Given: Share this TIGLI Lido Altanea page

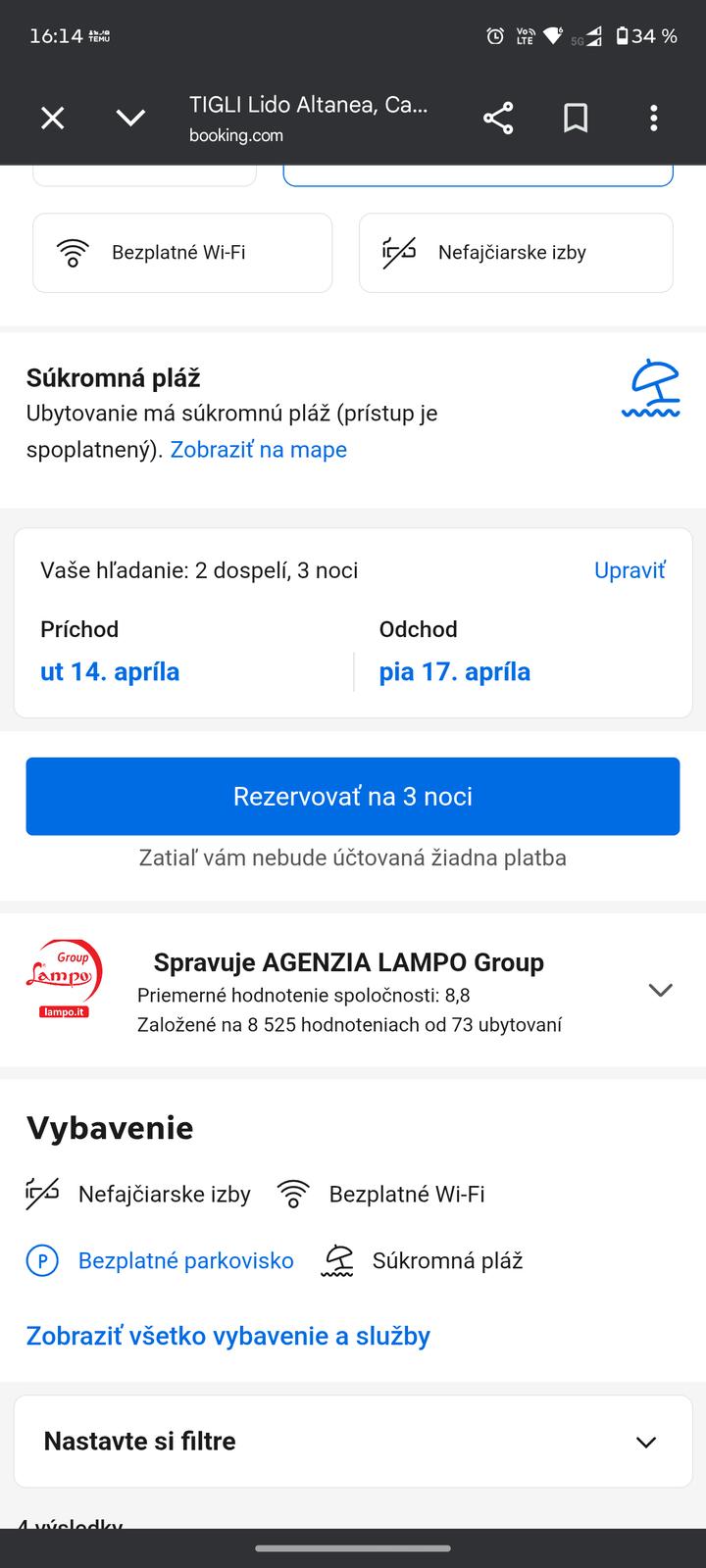Looking at the screenshot, I should pos(498,119).
